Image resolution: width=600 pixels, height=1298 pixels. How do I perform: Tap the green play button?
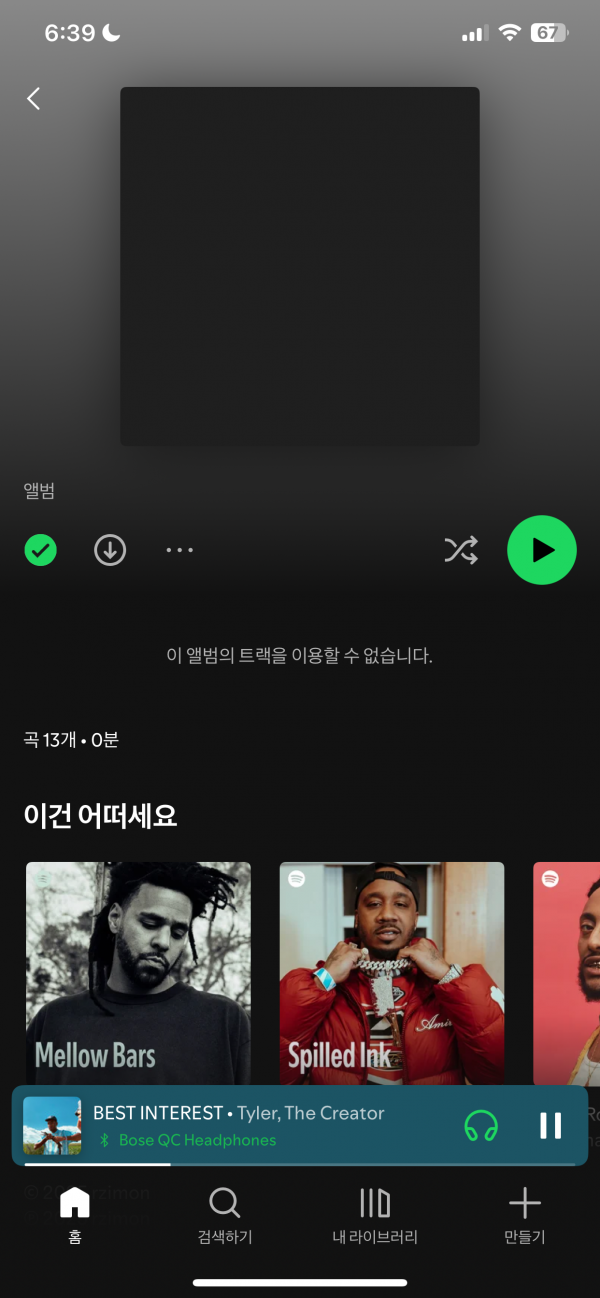542,550
